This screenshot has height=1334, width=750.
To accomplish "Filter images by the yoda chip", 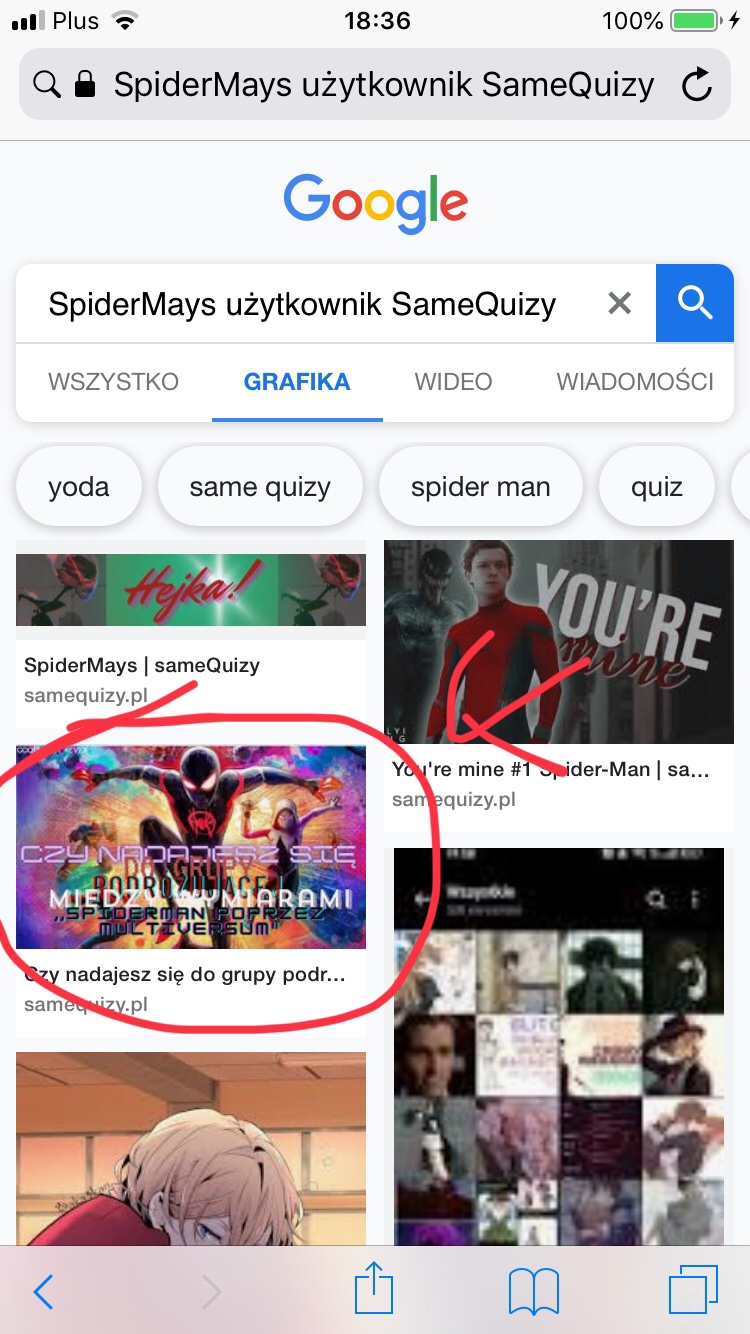I will 79,487.
